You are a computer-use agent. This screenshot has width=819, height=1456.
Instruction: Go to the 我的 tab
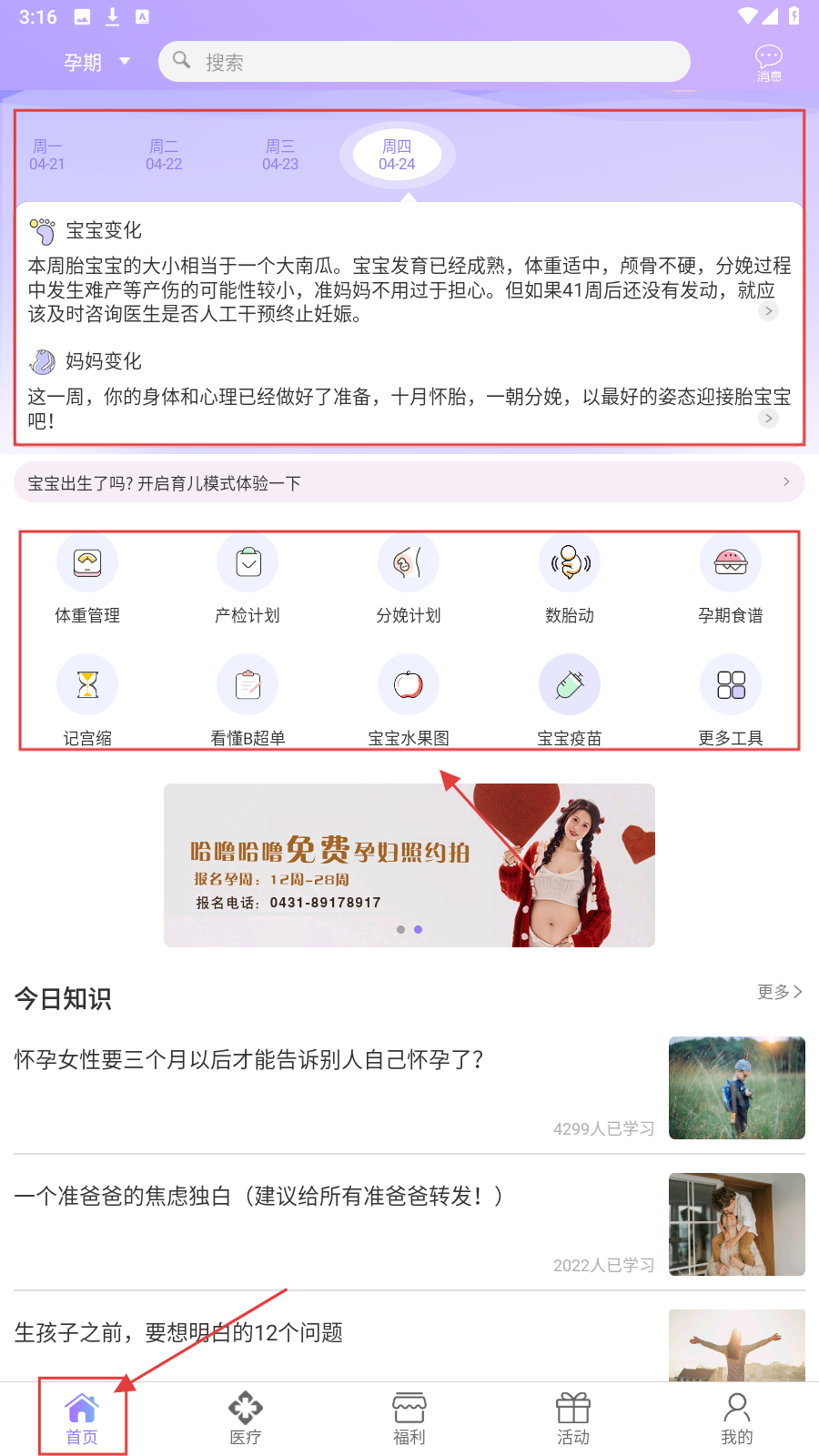click(x=736, y=1418)
